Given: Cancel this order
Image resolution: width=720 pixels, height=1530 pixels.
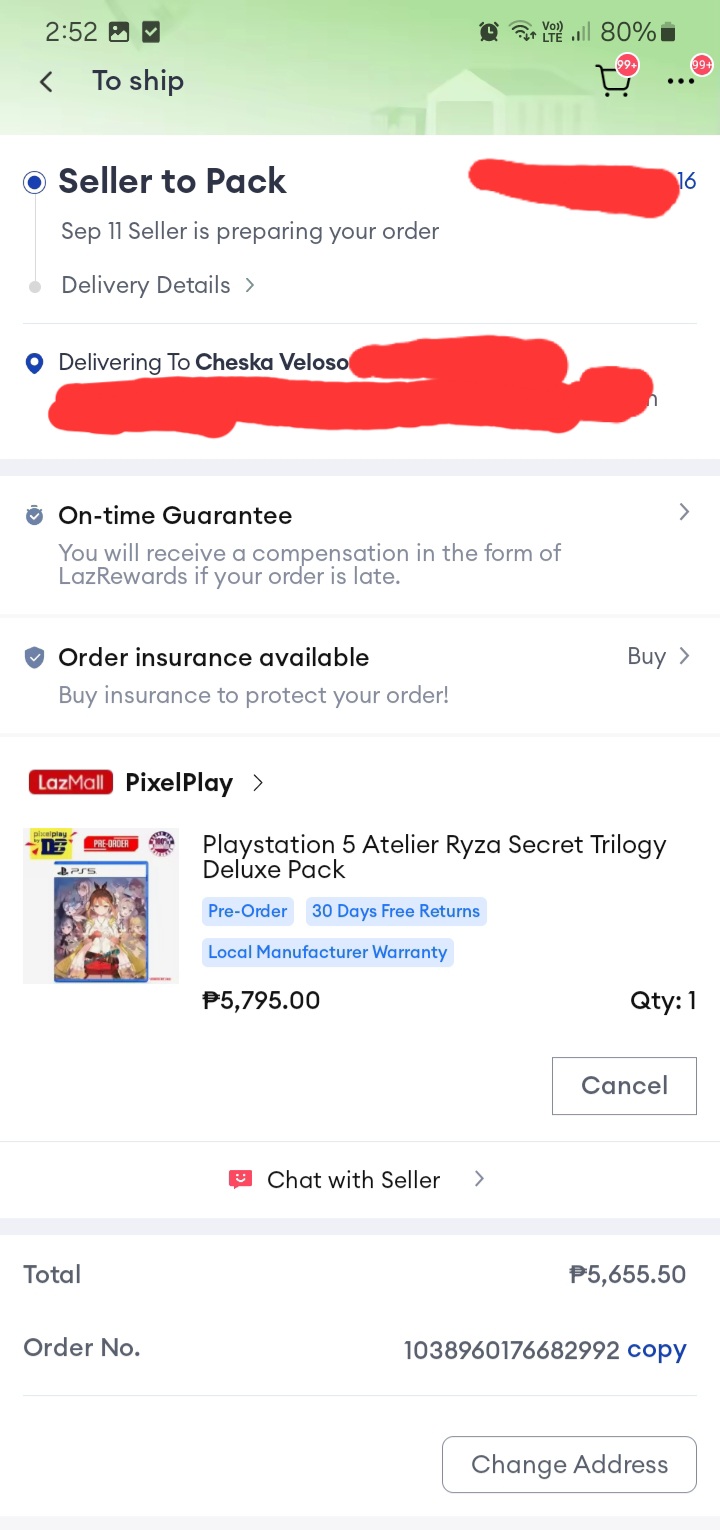Looking at the screenshot, I should pyautogui.click(x=624, y=1085).
